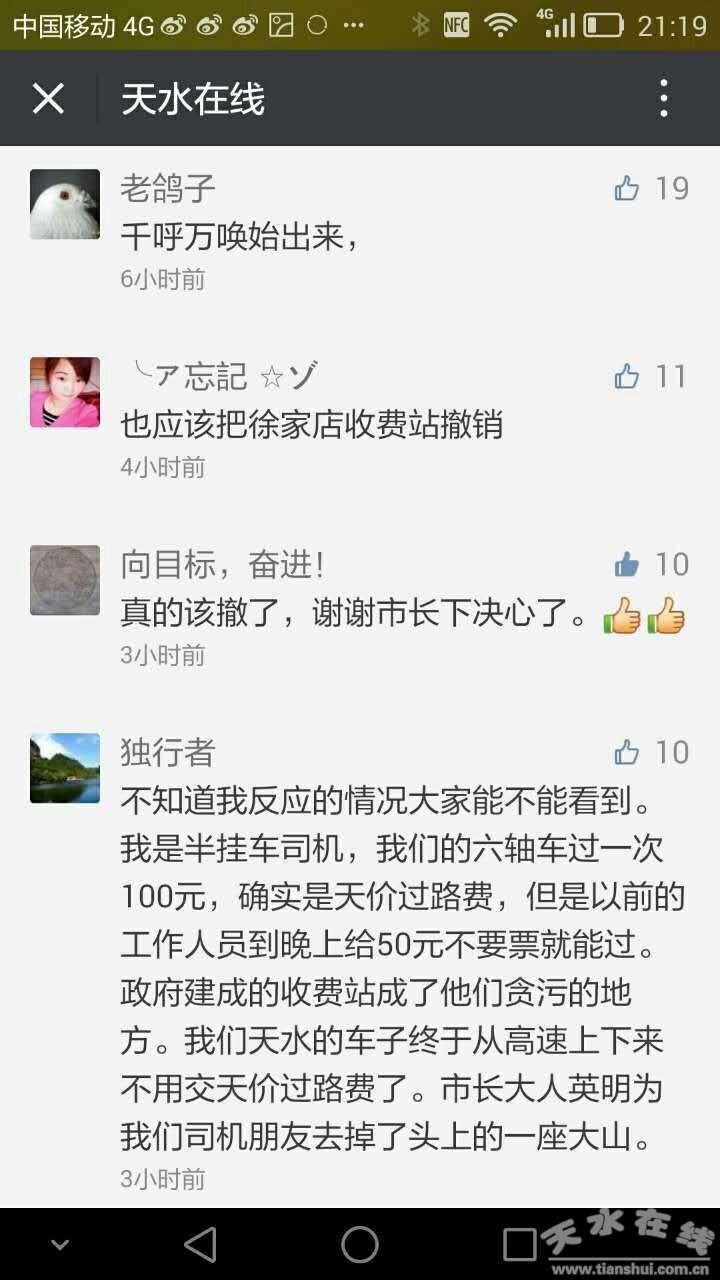Unlike the comment by 向目标,奋进!
The width and height of the screenshot is (720, 1280).
[x=627, y=564]
